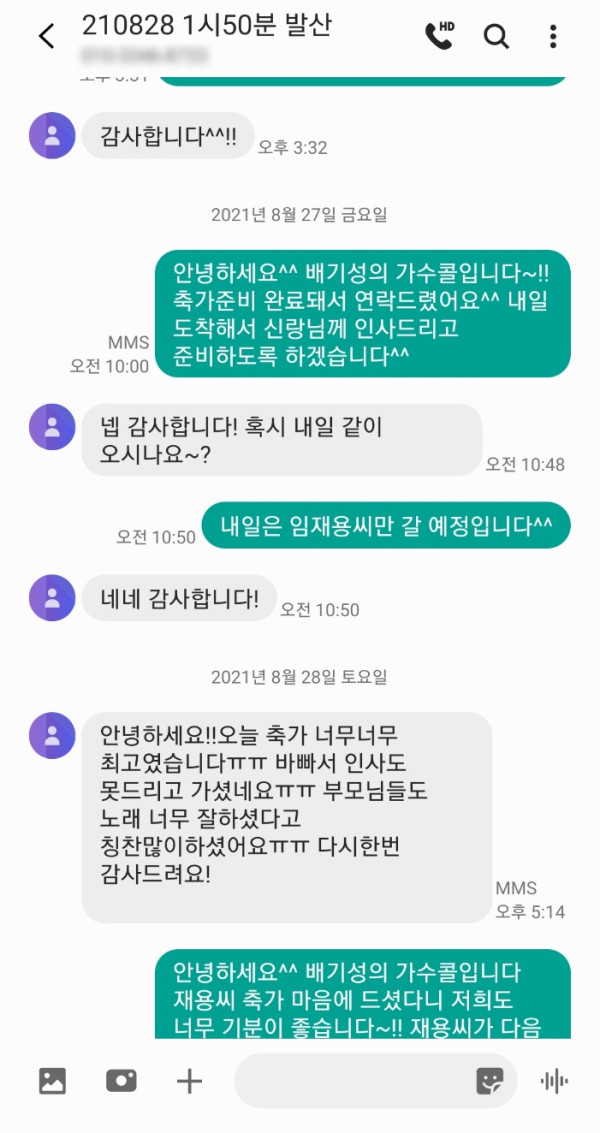Open the sticker picker

coord(489,1080)
